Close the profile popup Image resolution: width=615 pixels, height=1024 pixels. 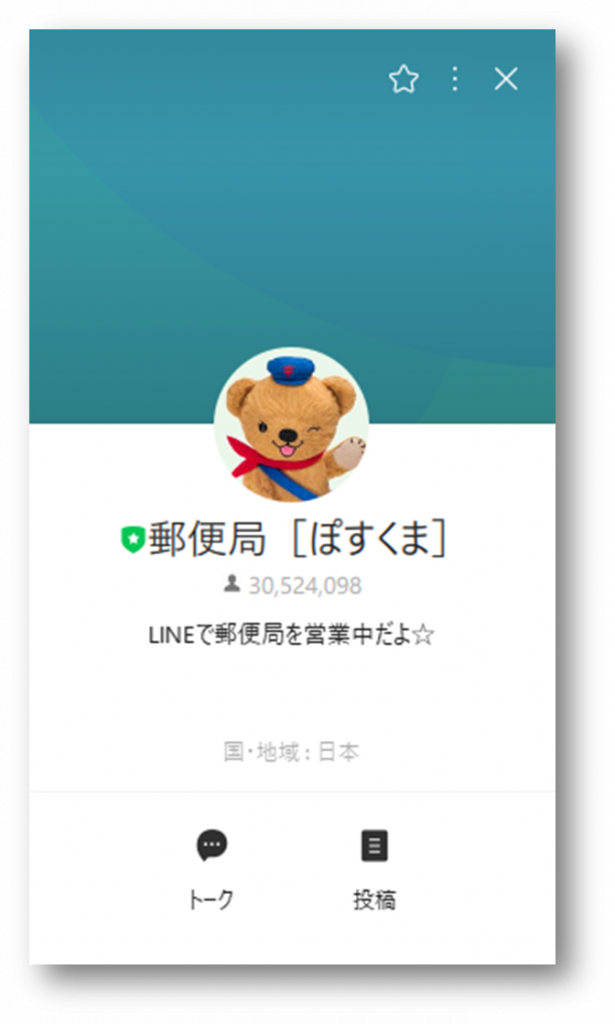[x=506, y=80]
